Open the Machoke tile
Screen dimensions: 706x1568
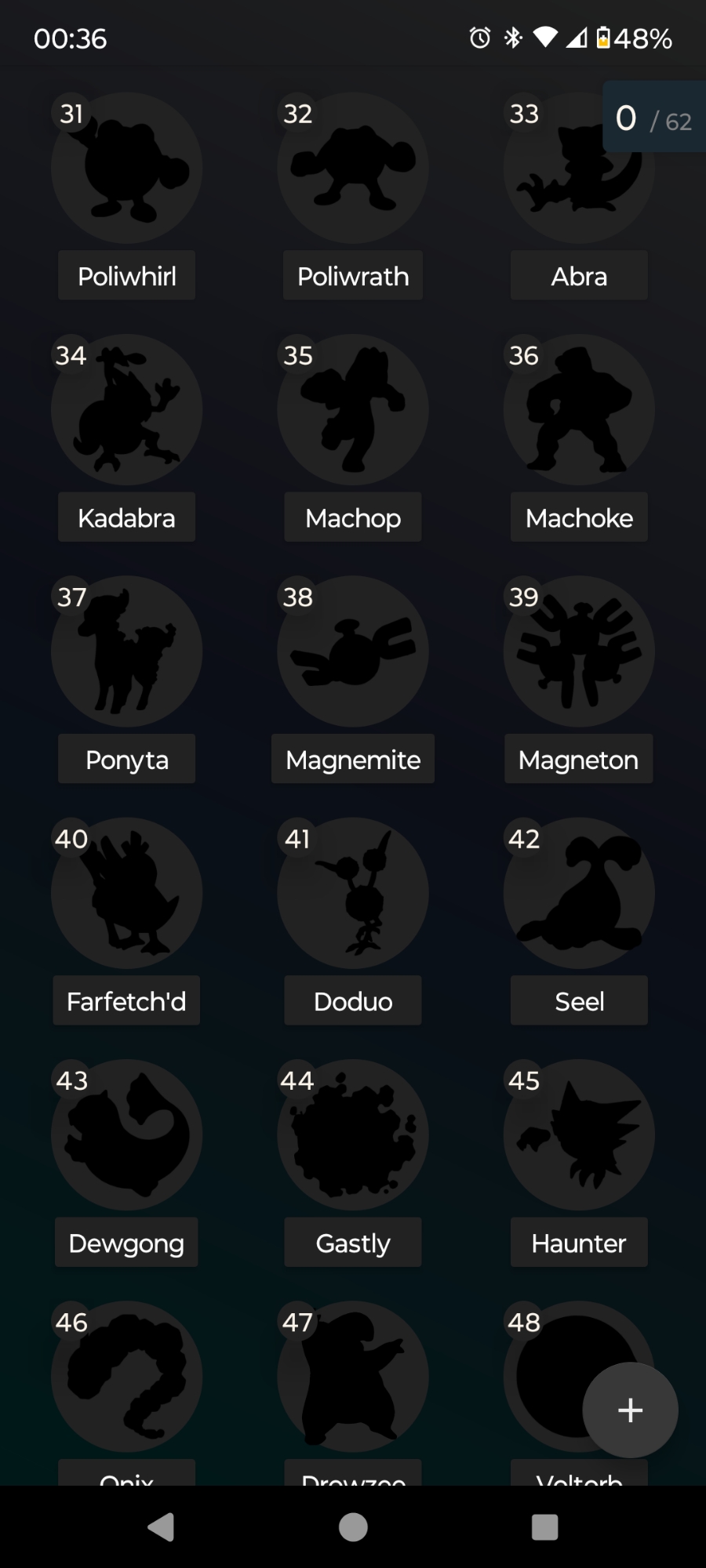[579, 409]
